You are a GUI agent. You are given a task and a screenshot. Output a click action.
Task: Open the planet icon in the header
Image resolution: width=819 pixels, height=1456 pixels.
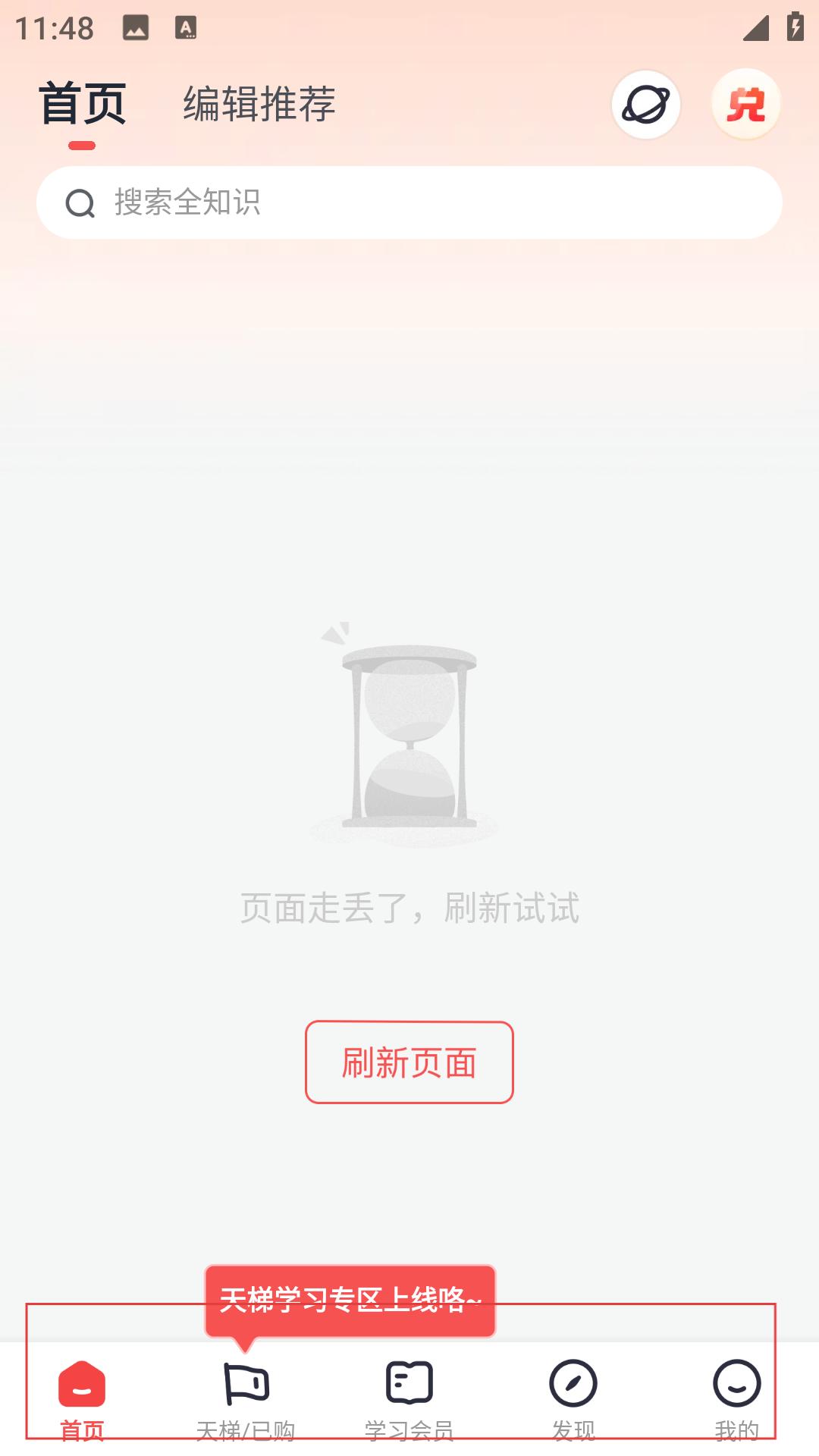pyautogui.click(x=645, y=105)
